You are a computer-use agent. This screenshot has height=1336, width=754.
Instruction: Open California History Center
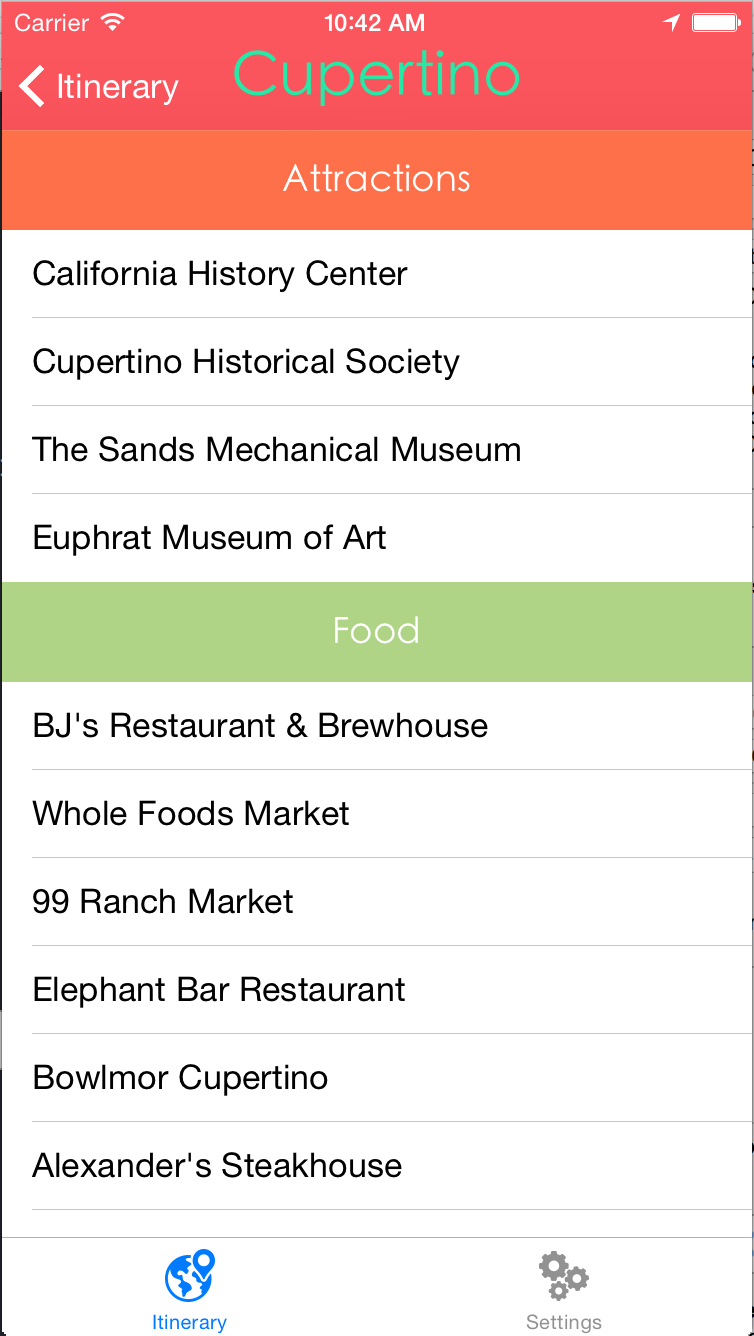[220, 274]
